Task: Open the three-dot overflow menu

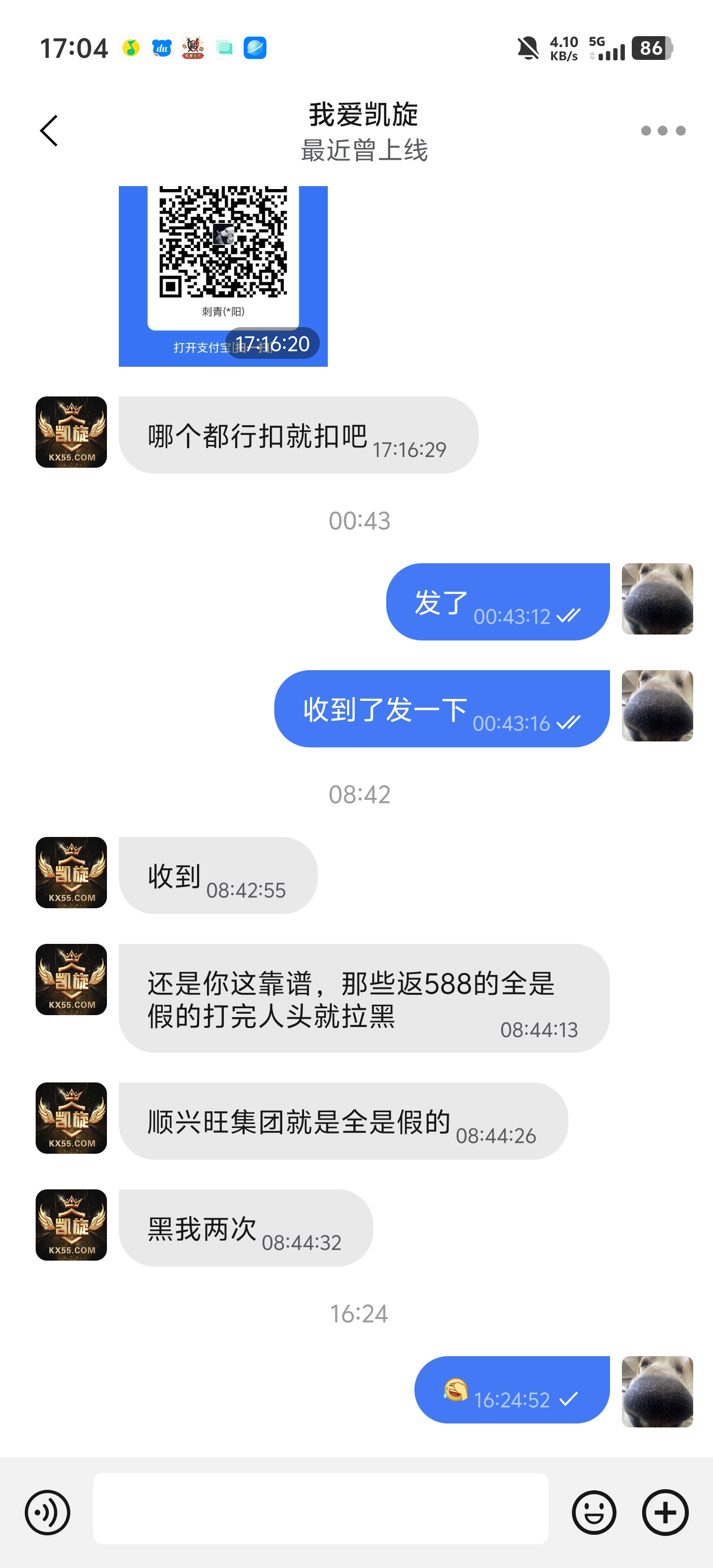Action: point(662,131)
